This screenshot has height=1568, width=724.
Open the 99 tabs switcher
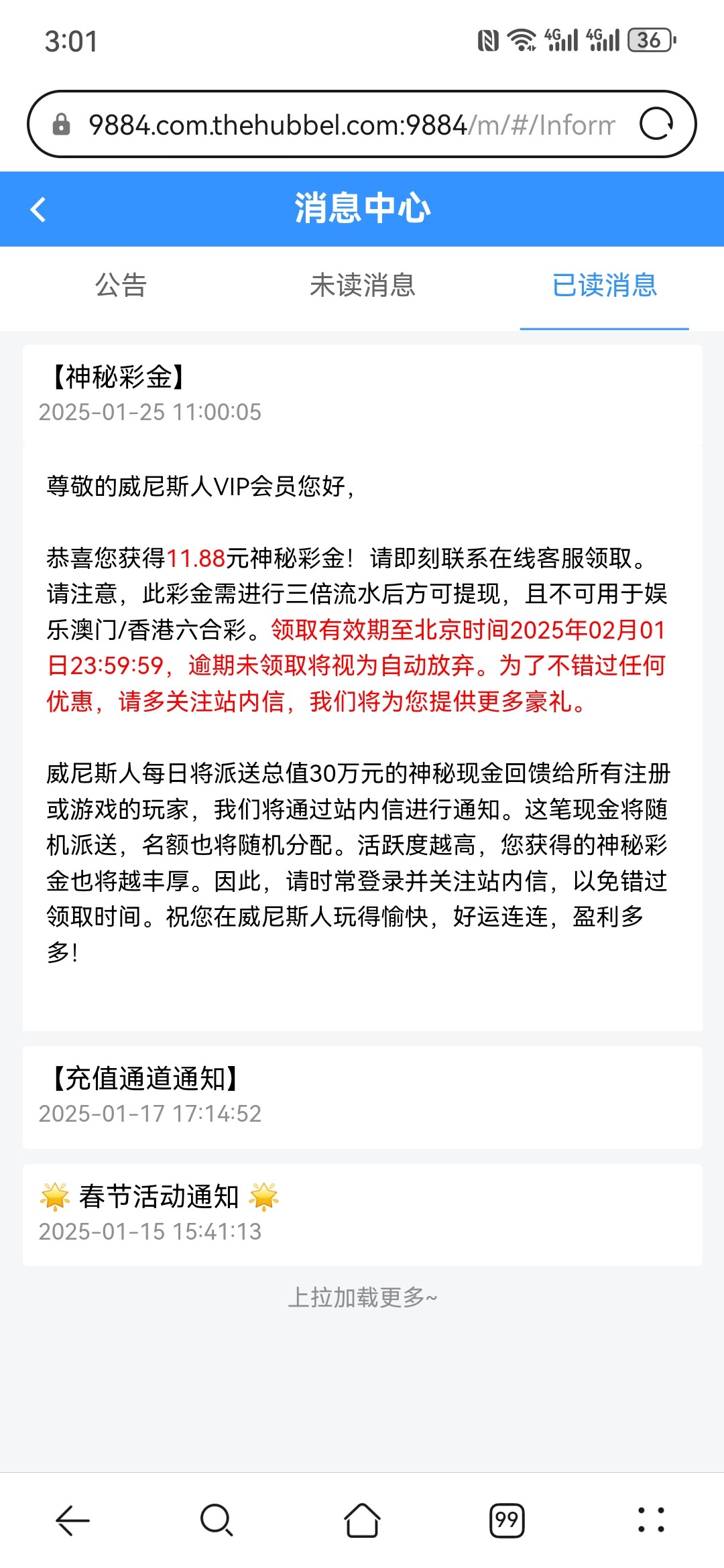[507, 1520]
